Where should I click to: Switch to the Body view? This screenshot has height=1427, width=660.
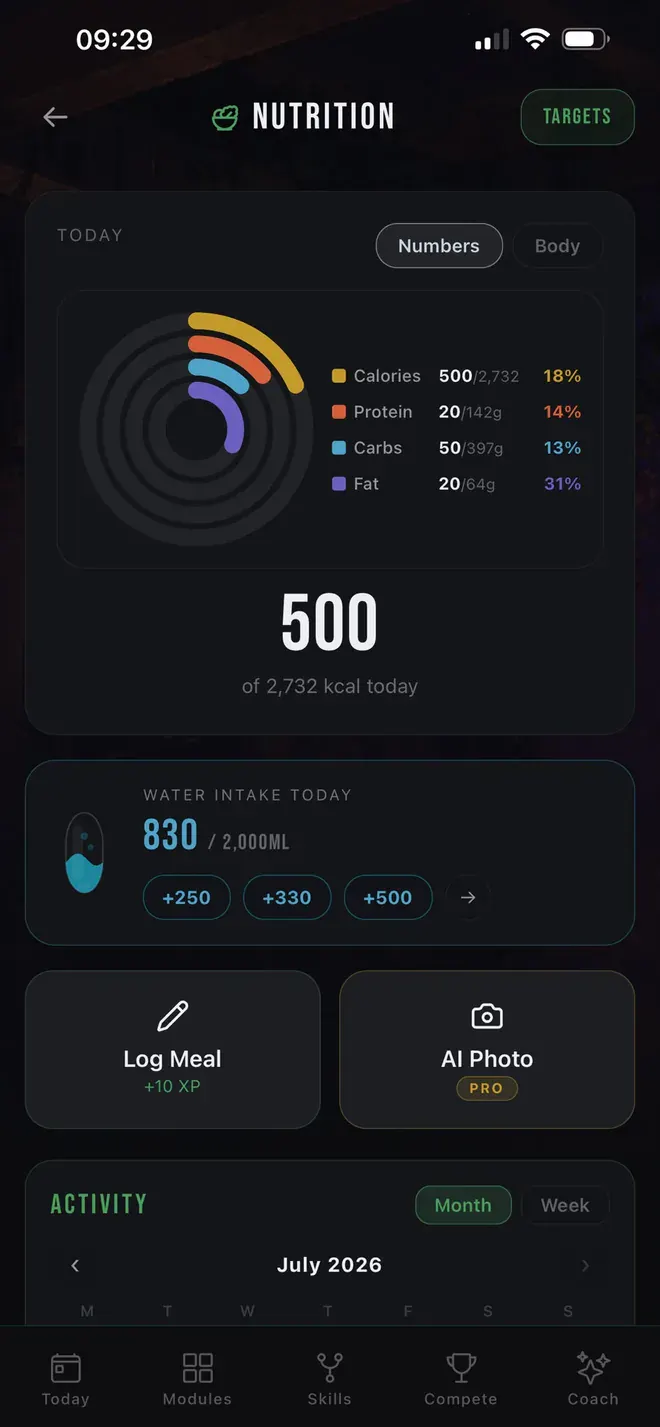click(557, 246)
